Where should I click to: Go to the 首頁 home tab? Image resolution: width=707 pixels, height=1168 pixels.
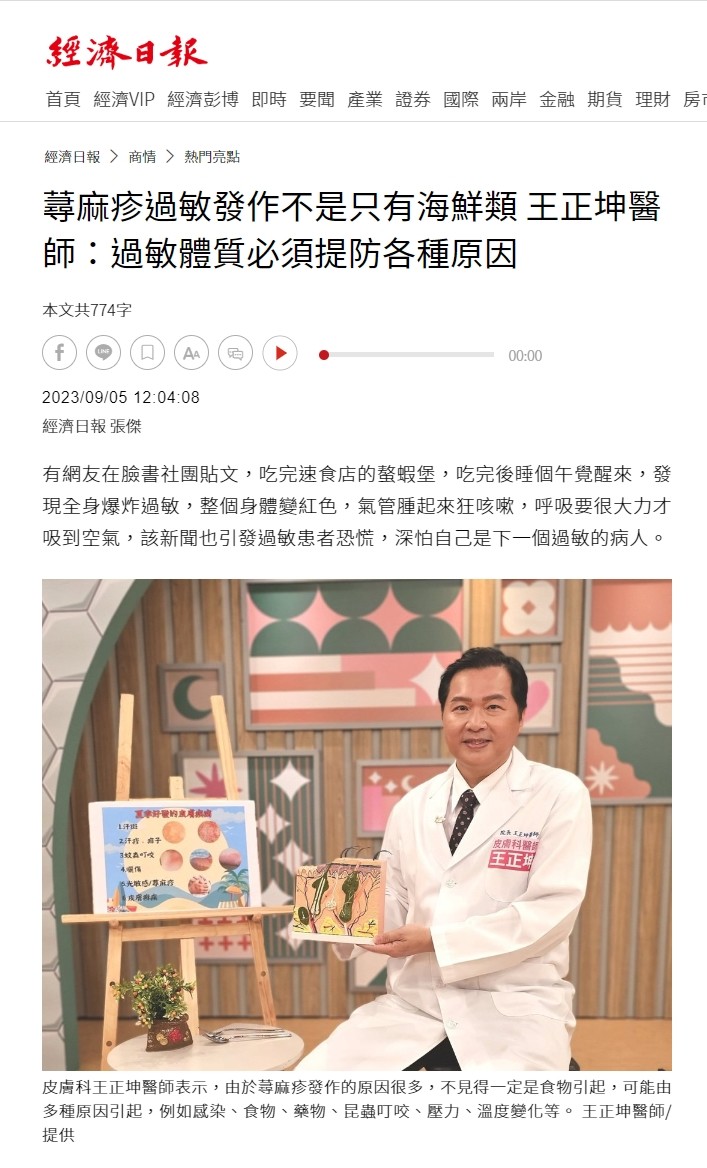point(63,99)
